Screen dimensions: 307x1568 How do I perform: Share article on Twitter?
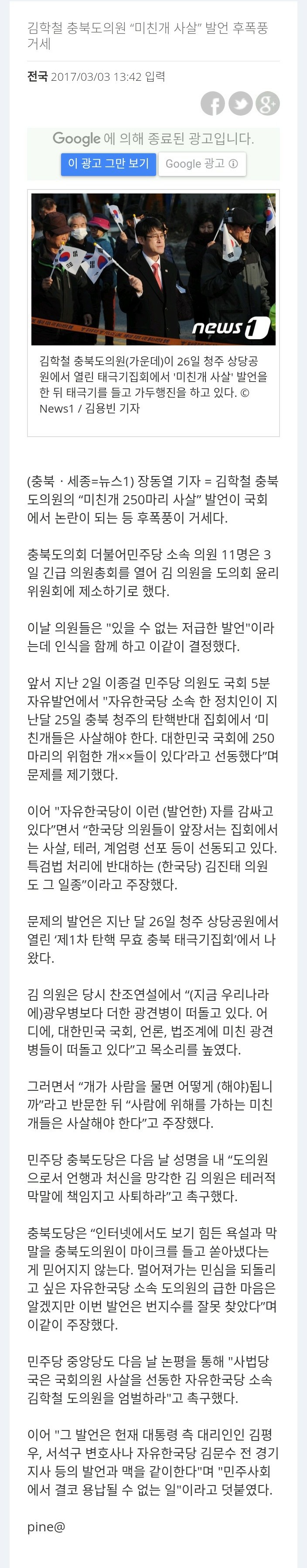tap(240, 104)
